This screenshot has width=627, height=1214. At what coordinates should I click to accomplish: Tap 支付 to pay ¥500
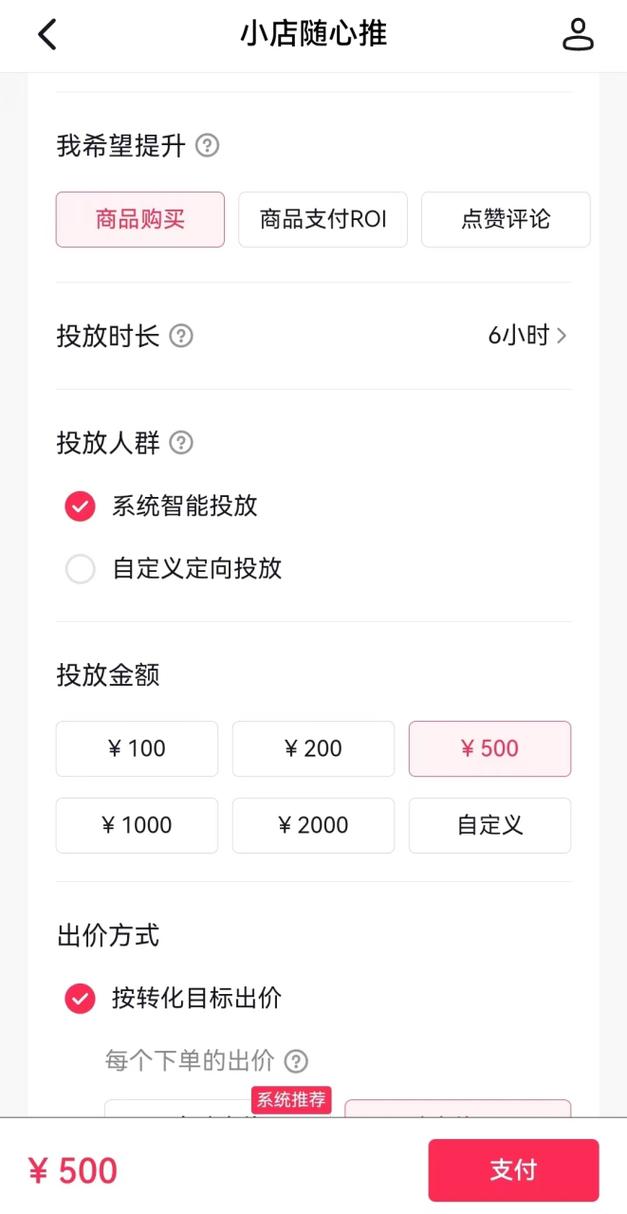[513, 1170]
